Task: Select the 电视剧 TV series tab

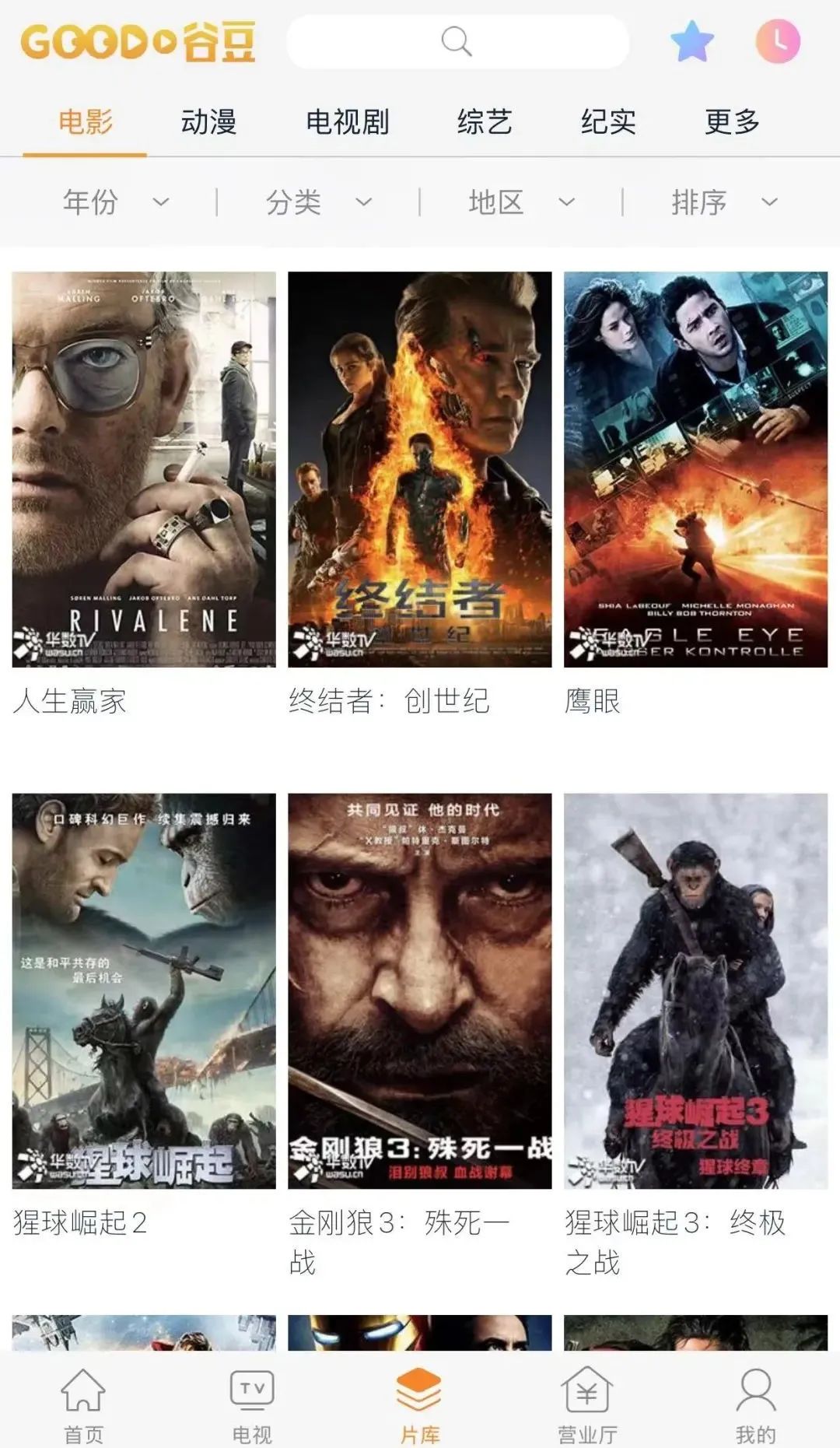Action: (x=348, y=121)
